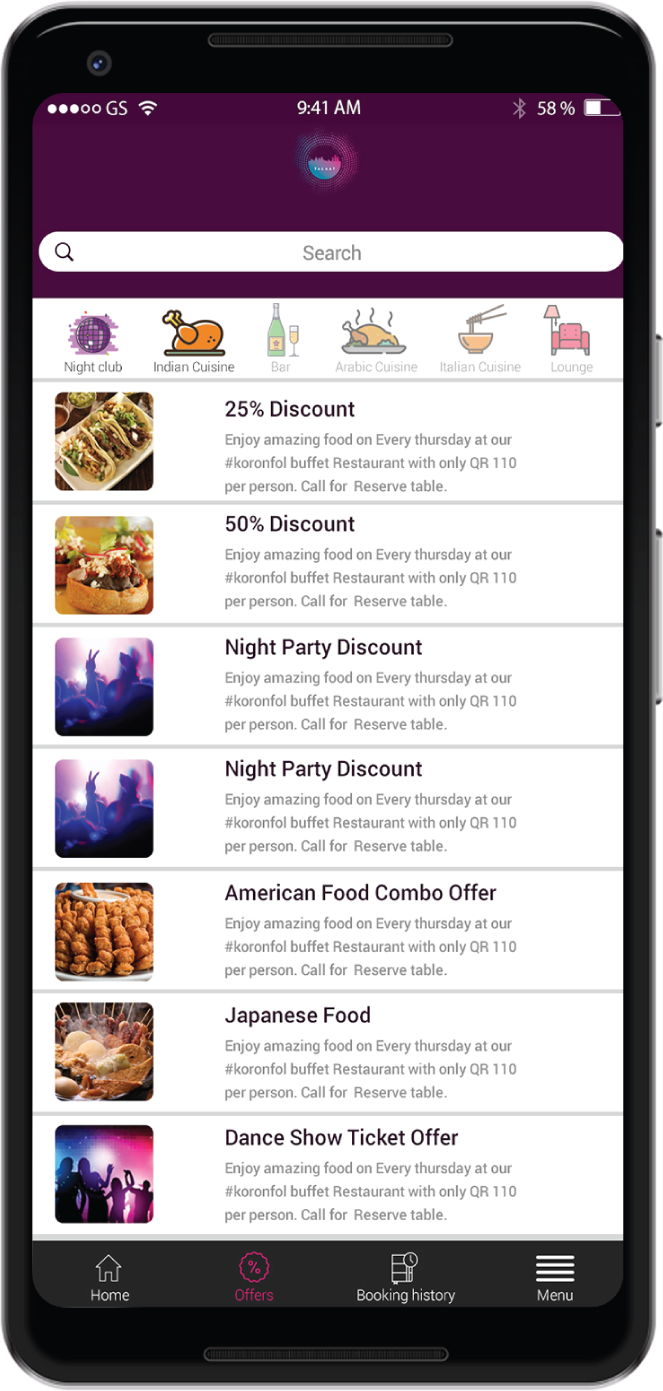
Task: Go to the Home tab
Action: click(x=109, y=1277)
